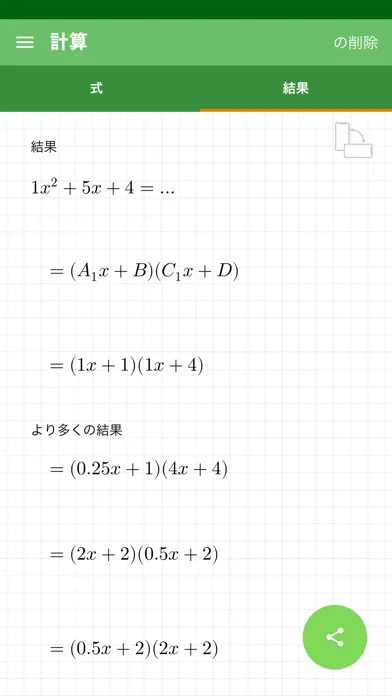
Task: Tap the rotate screen orientation icon
Action: pyautogui.click(x=353, y=140)
